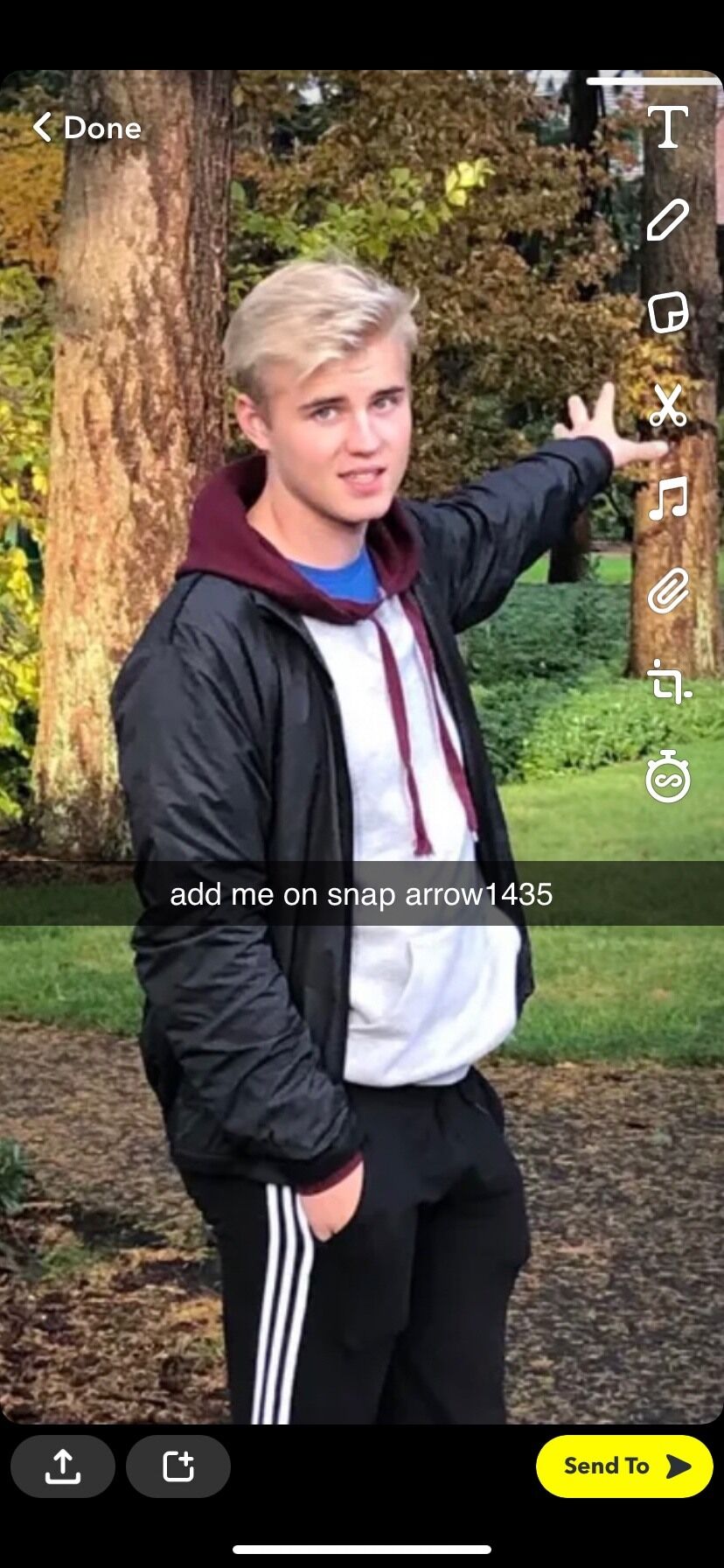Save the snap with the export icon
724x1568 pixels.
[63, 1466]
